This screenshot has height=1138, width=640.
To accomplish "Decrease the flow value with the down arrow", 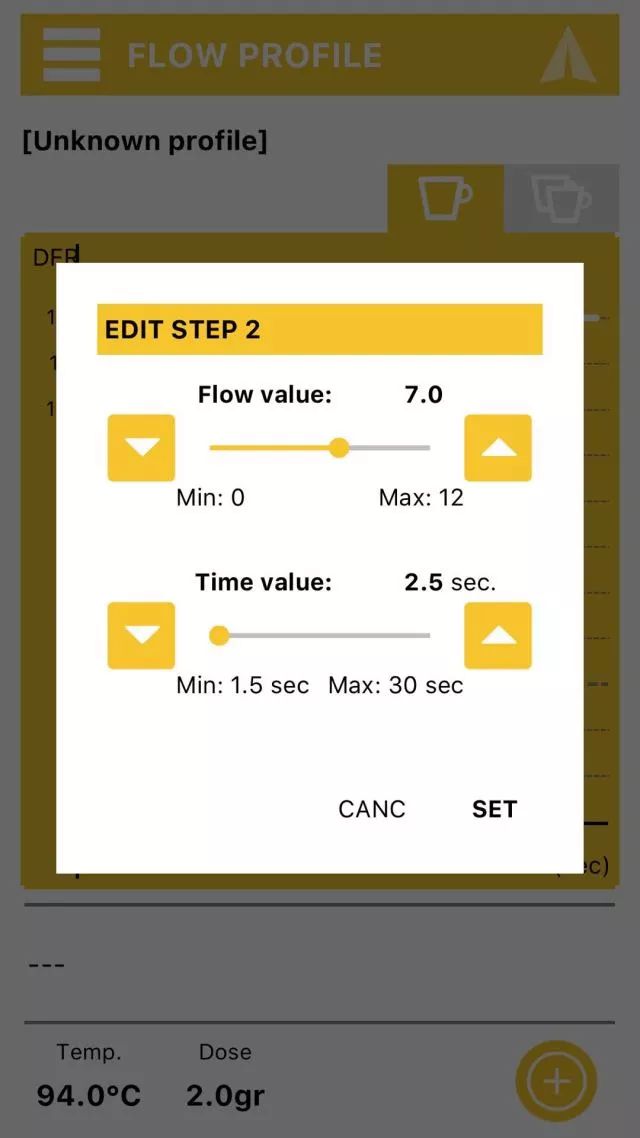I will coord(141,448).
